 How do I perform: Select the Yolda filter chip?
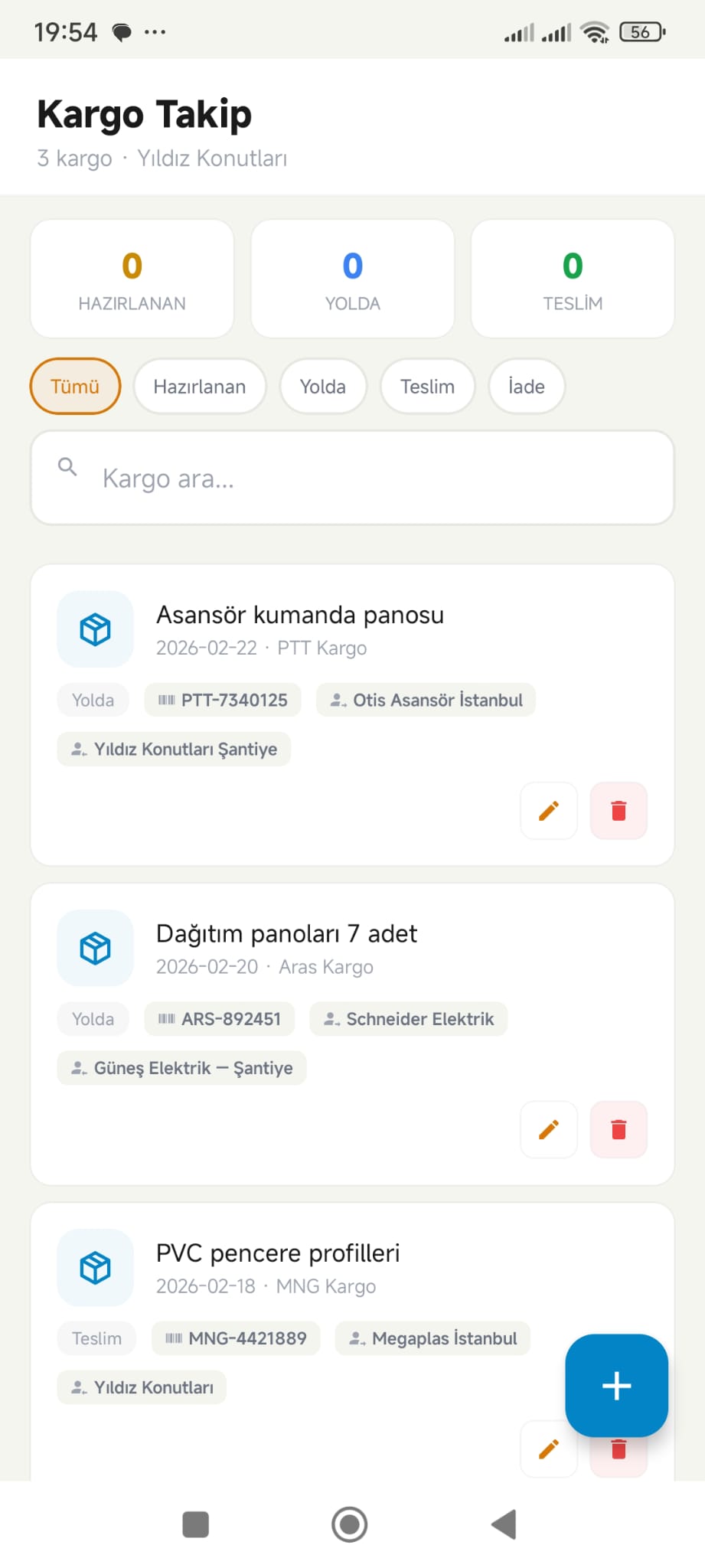[322, 387]
